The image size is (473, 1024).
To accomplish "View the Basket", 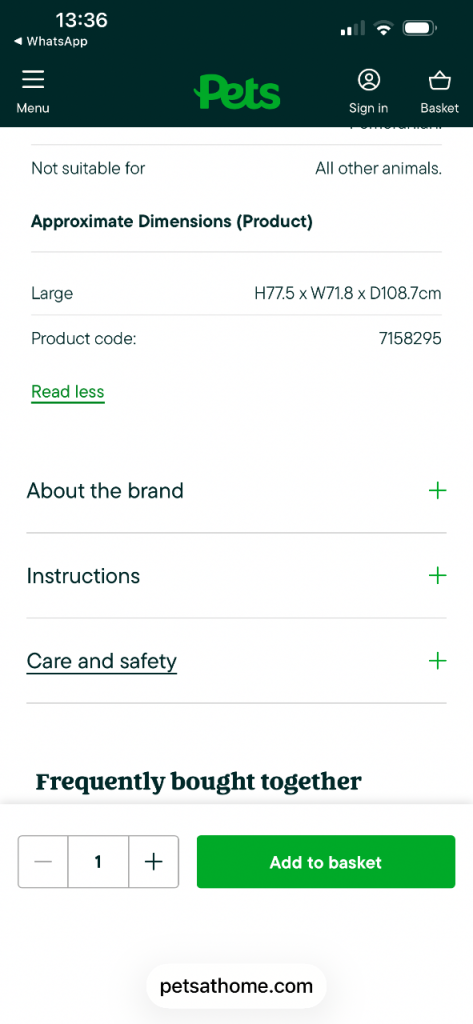I will point(439,91).
